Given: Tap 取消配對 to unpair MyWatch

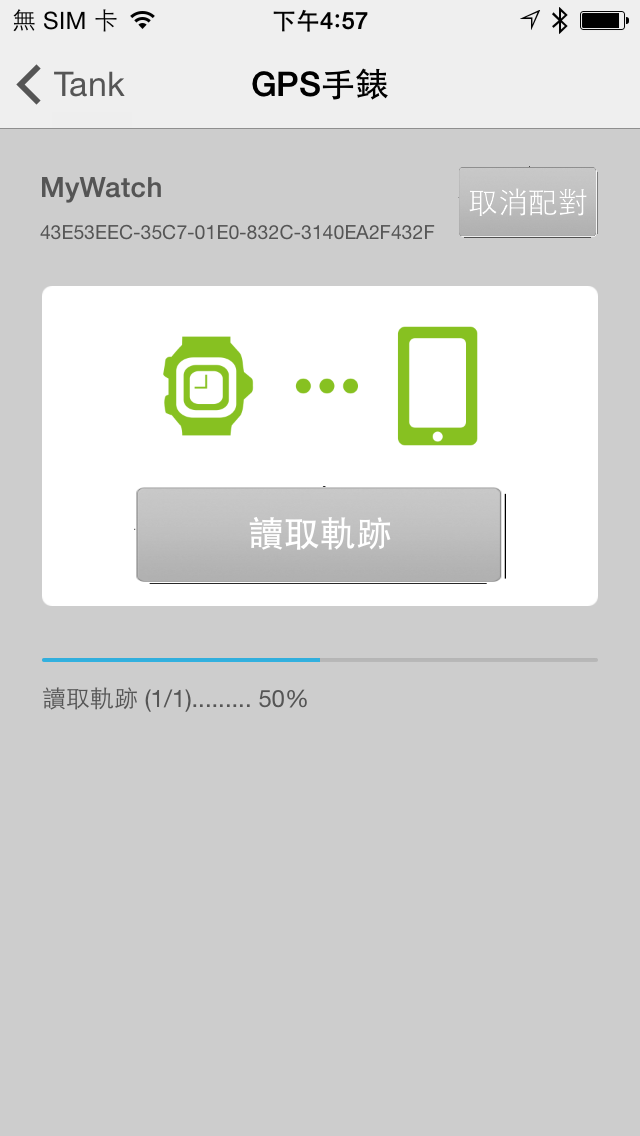Looking at the screenshot, I should click(527, 202).
